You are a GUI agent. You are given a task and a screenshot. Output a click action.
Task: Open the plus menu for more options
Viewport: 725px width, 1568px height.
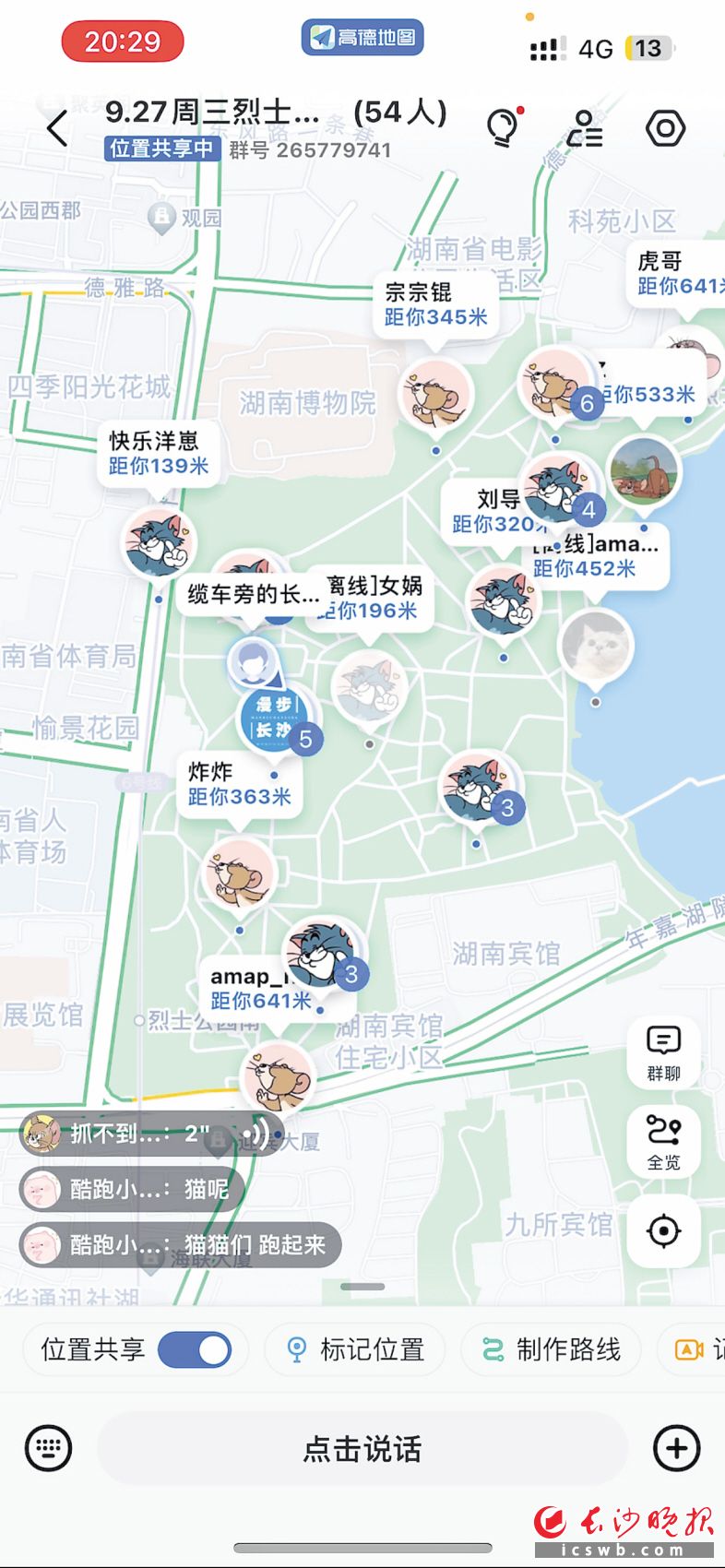pos(676,1449)
